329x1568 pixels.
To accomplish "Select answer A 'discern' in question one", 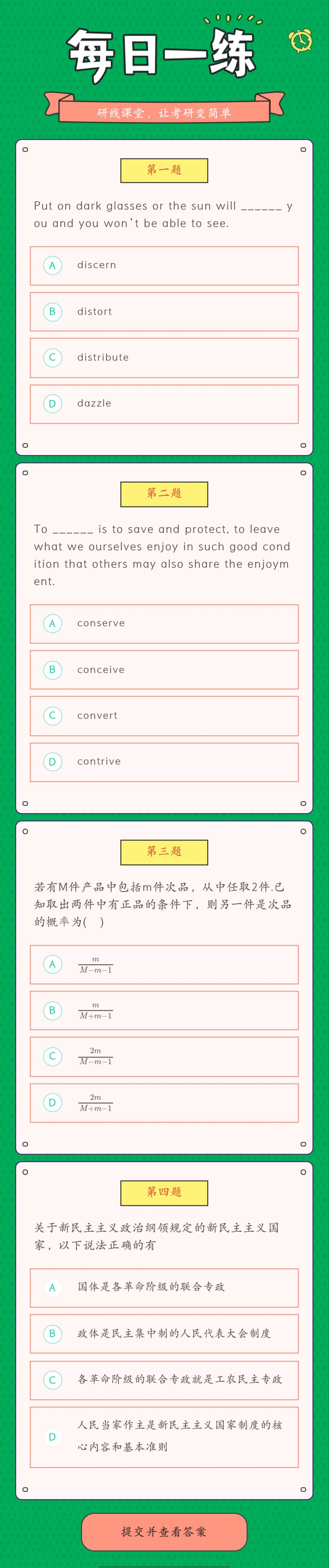I will (164, 265).
